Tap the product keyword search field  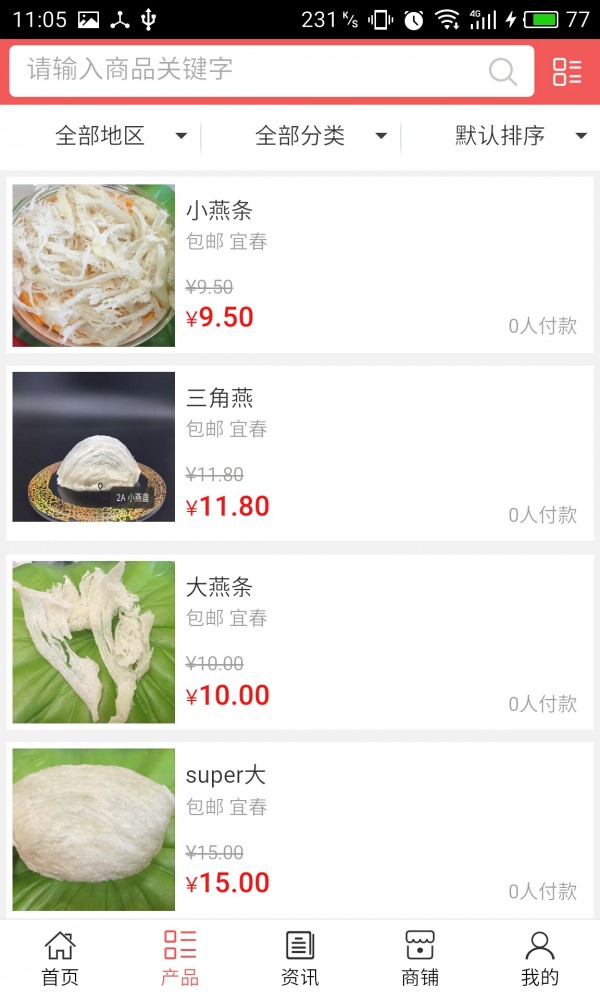250,70
